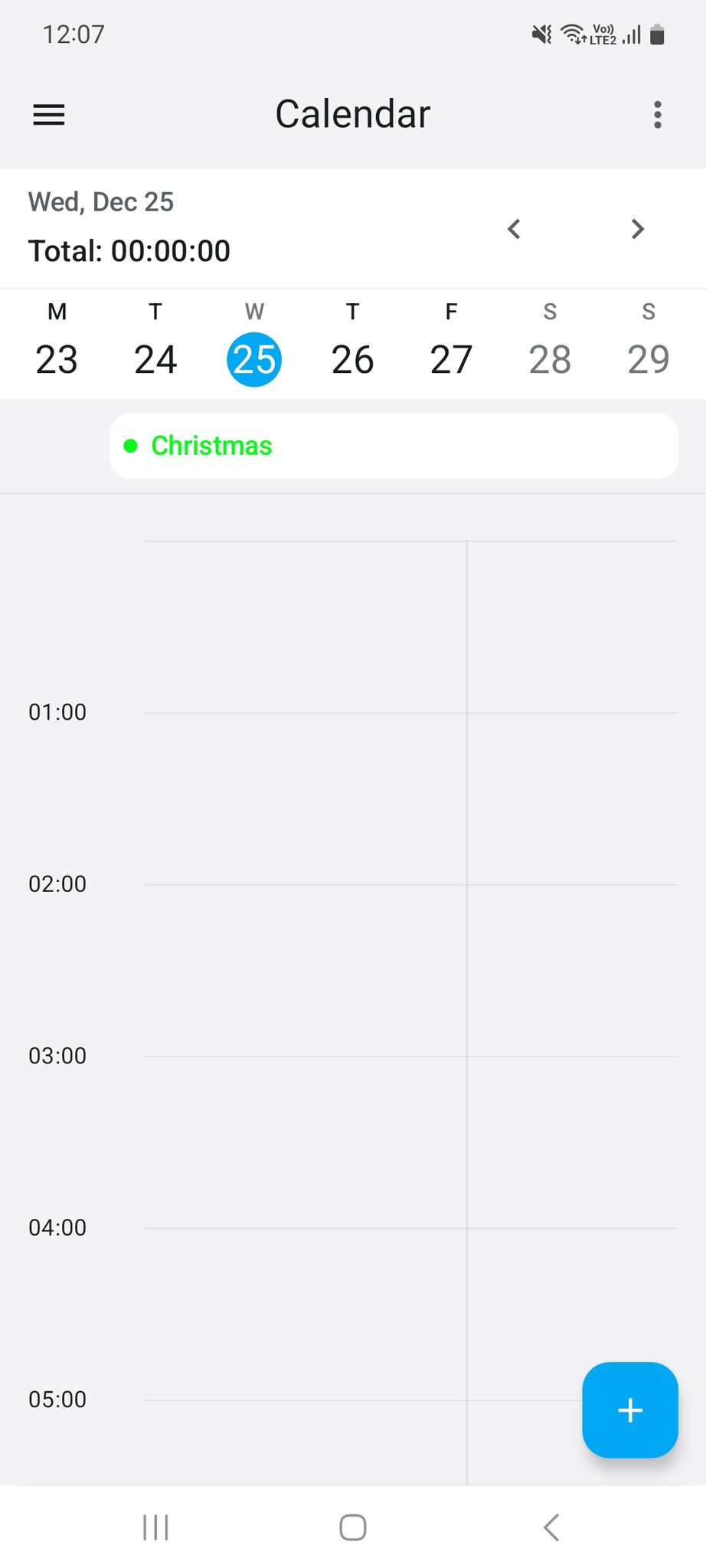The width and height of the screenshot is (706, 1568).
Task: Tap the battery indicator icon
Action: tap(655, 32)
